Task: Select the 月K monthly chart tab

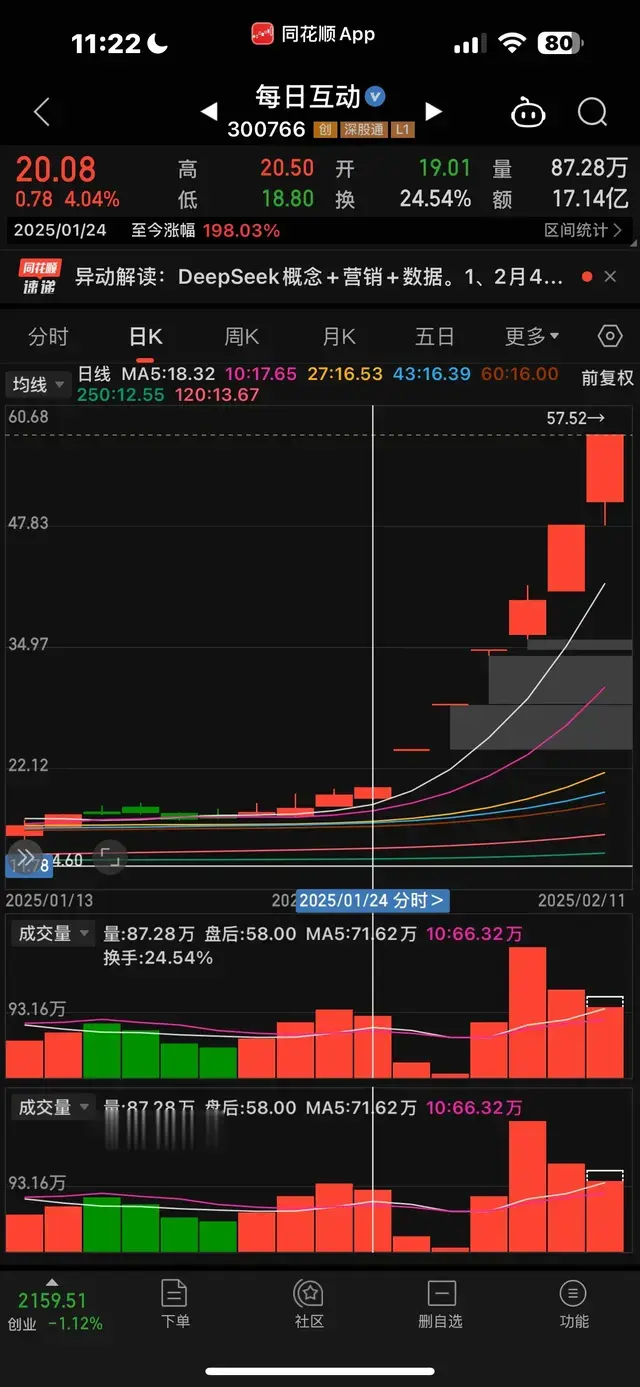Action: [x=338, y=336]
